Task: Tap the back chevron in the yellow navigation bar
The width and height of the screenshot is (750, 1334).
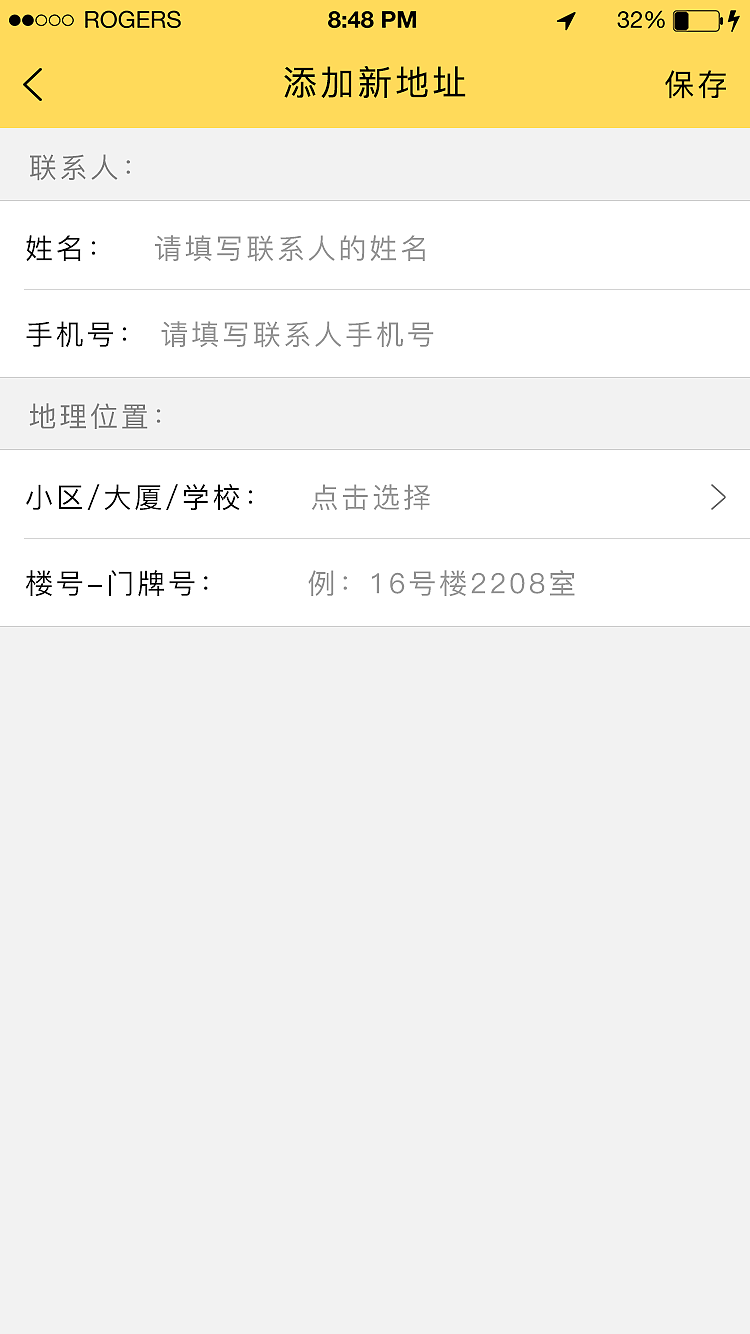Action: (x=32, y=84)
